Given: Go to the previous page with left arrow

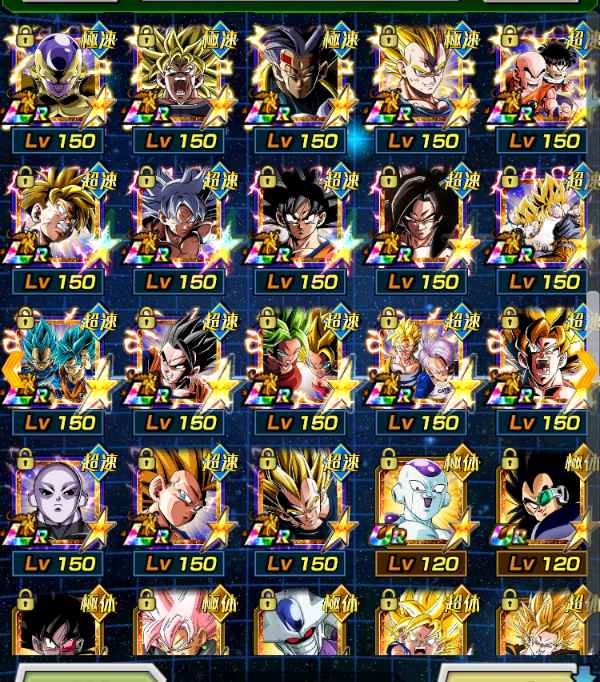Looking at the screenshot, I should tap(11, 368).
